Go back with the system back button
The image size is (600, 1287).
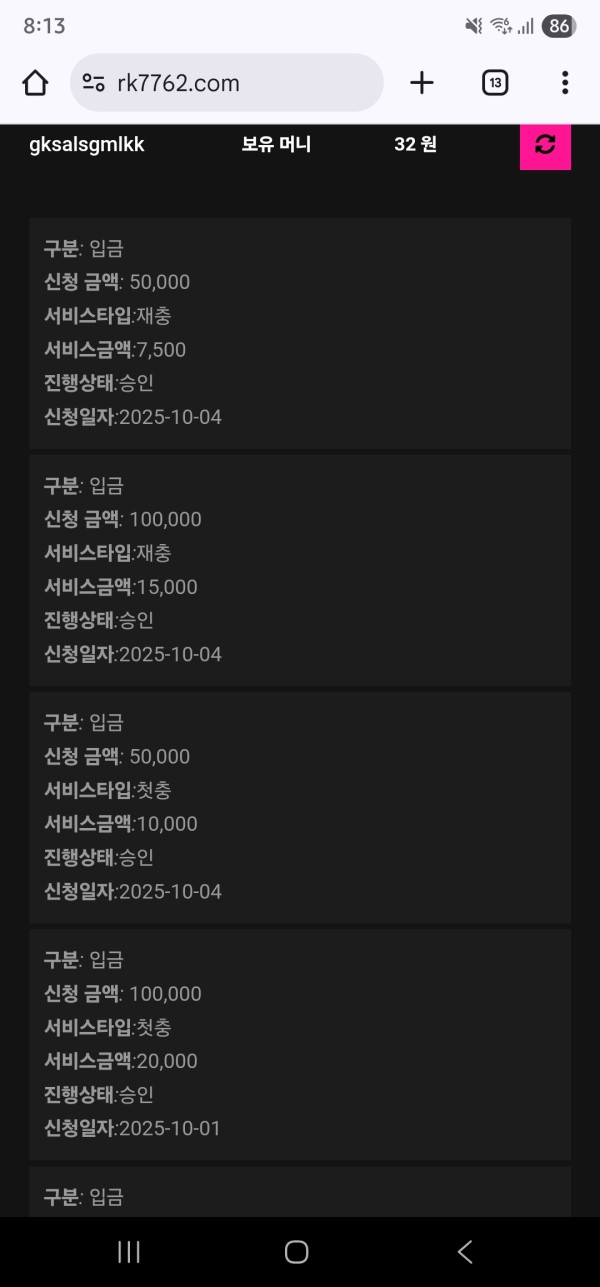click(x=464, y=1251)
